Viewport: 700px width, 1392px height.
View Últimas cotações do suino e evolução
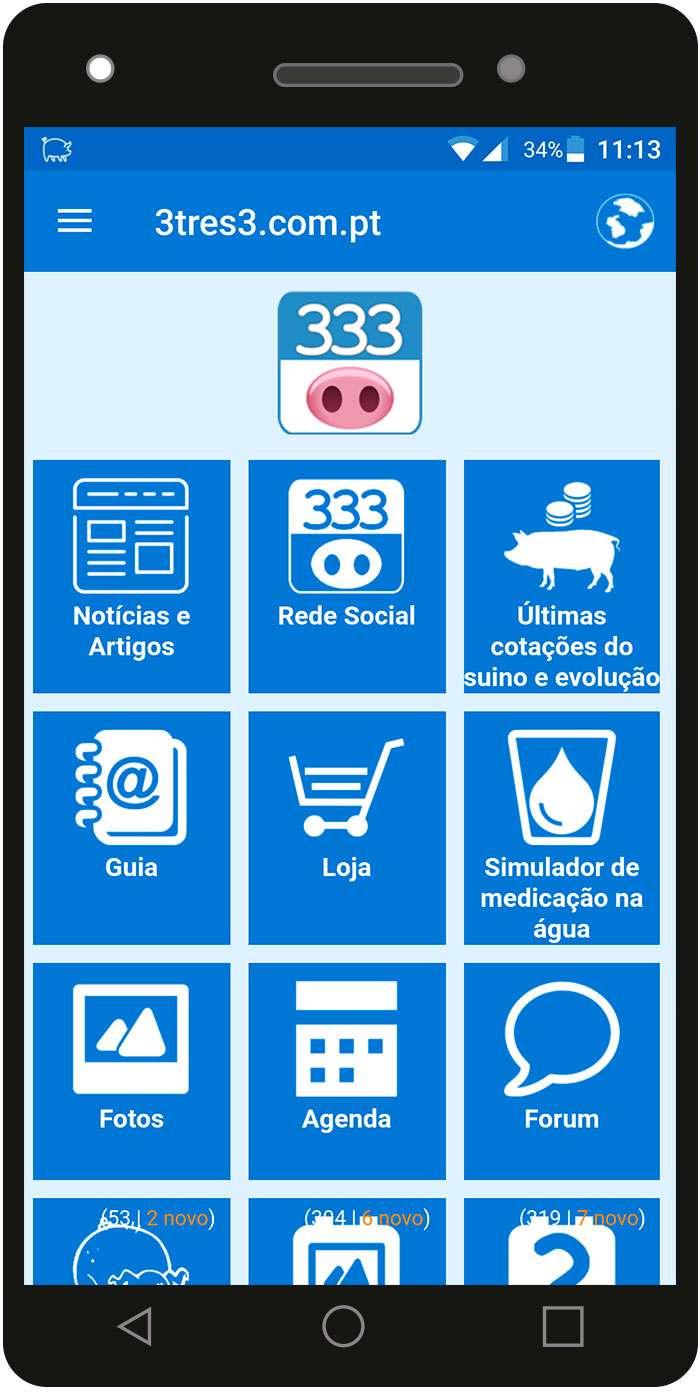[562, 576]
